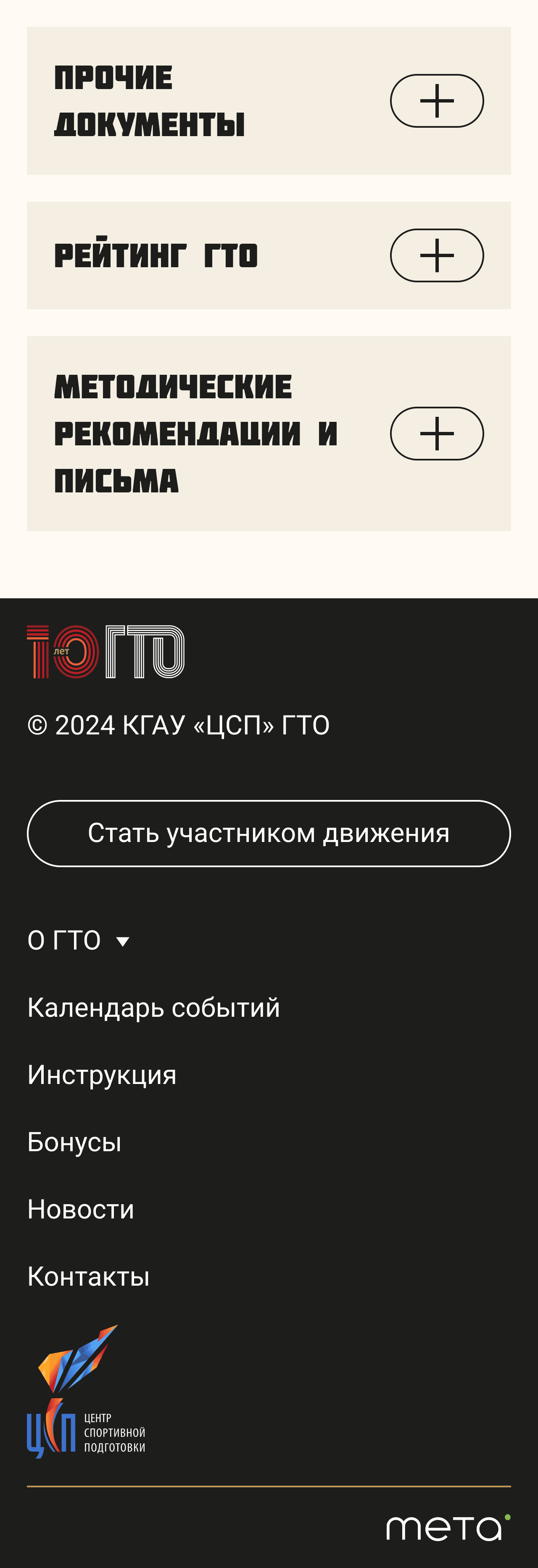538x1568 pixels.
Task: Open the Бонусы link
Action: coord(74,1142)
